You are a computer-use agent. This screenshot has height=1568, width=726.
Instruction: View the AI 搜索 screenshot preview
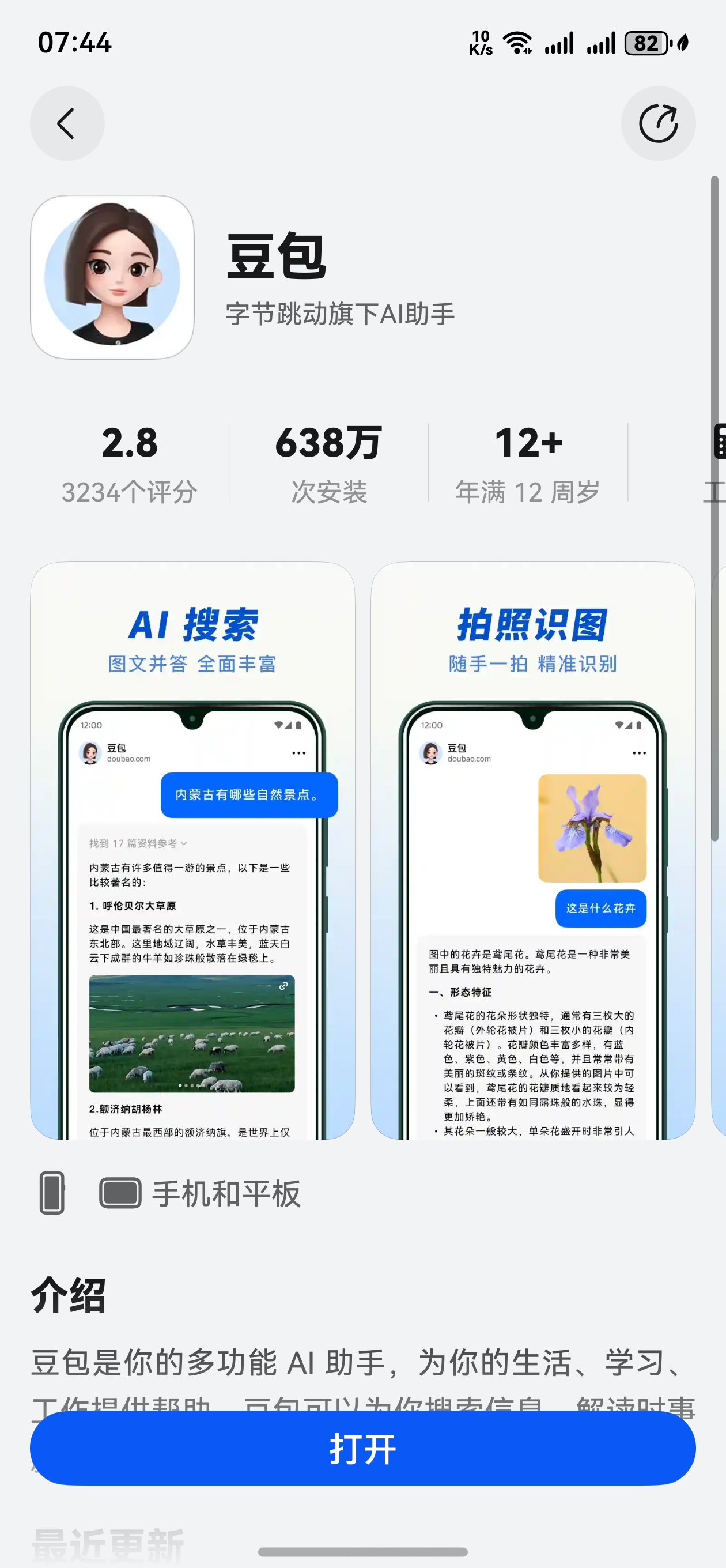pos(192,850)
